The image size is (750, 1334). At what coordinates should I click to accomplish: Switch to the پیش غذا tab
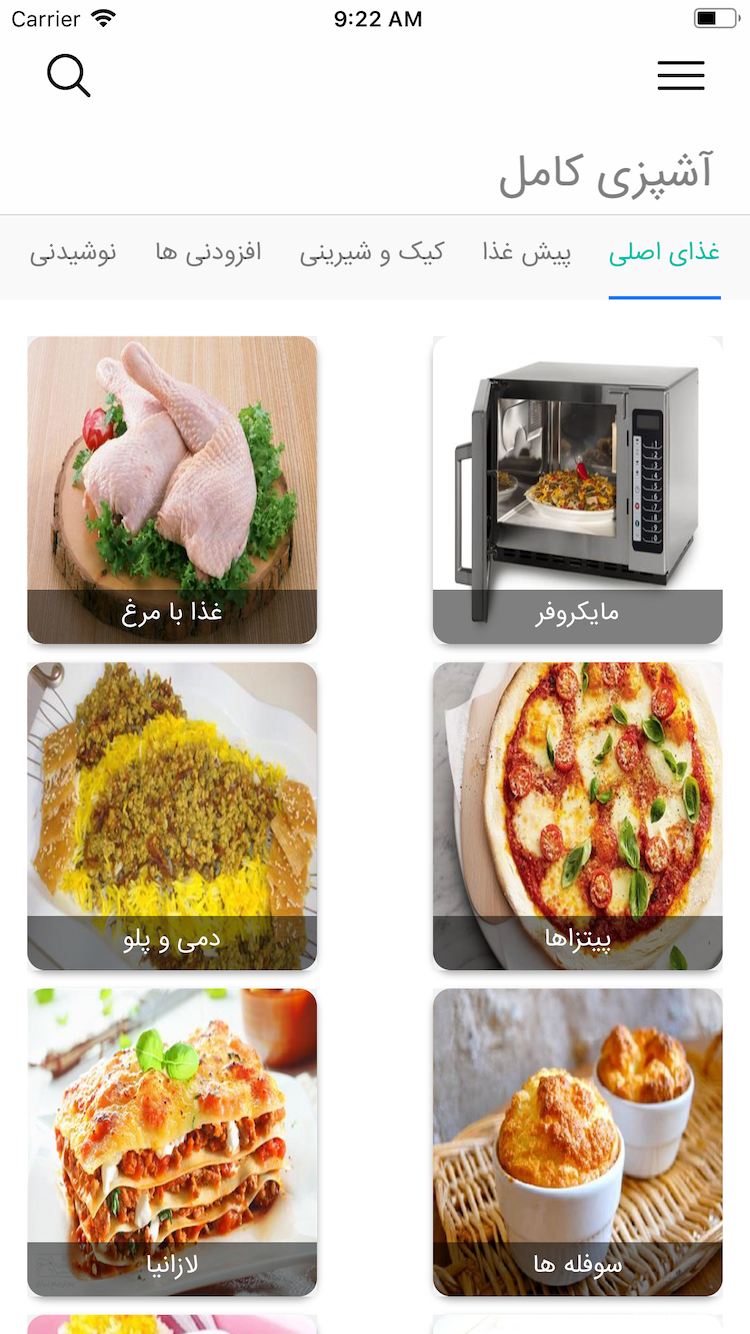526,253
